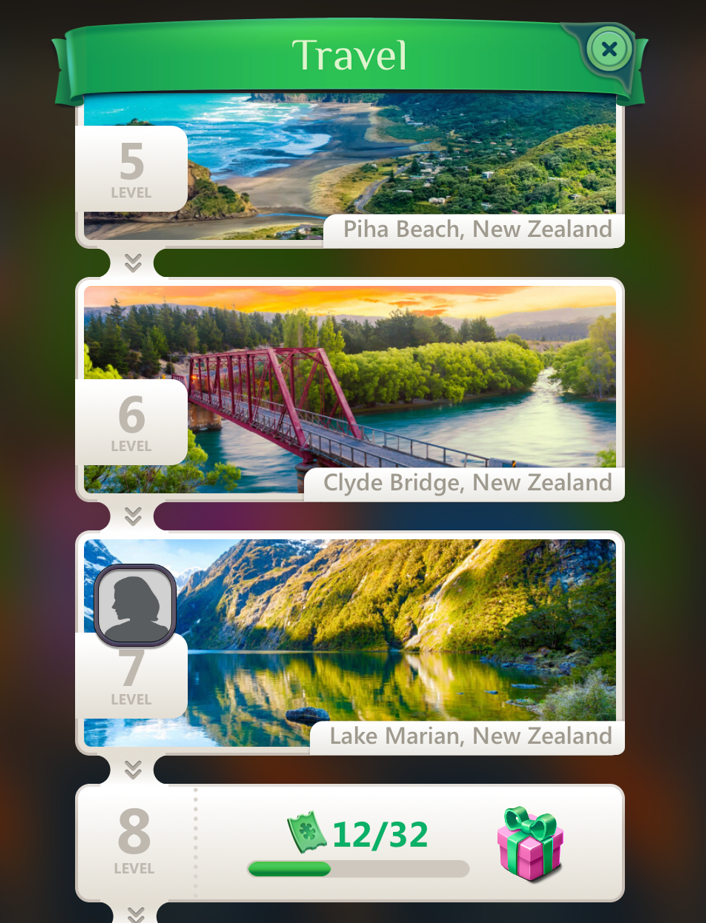This screenshot has height=923, width=706.
Task: Close the Travel window
Action: (608, 48)
